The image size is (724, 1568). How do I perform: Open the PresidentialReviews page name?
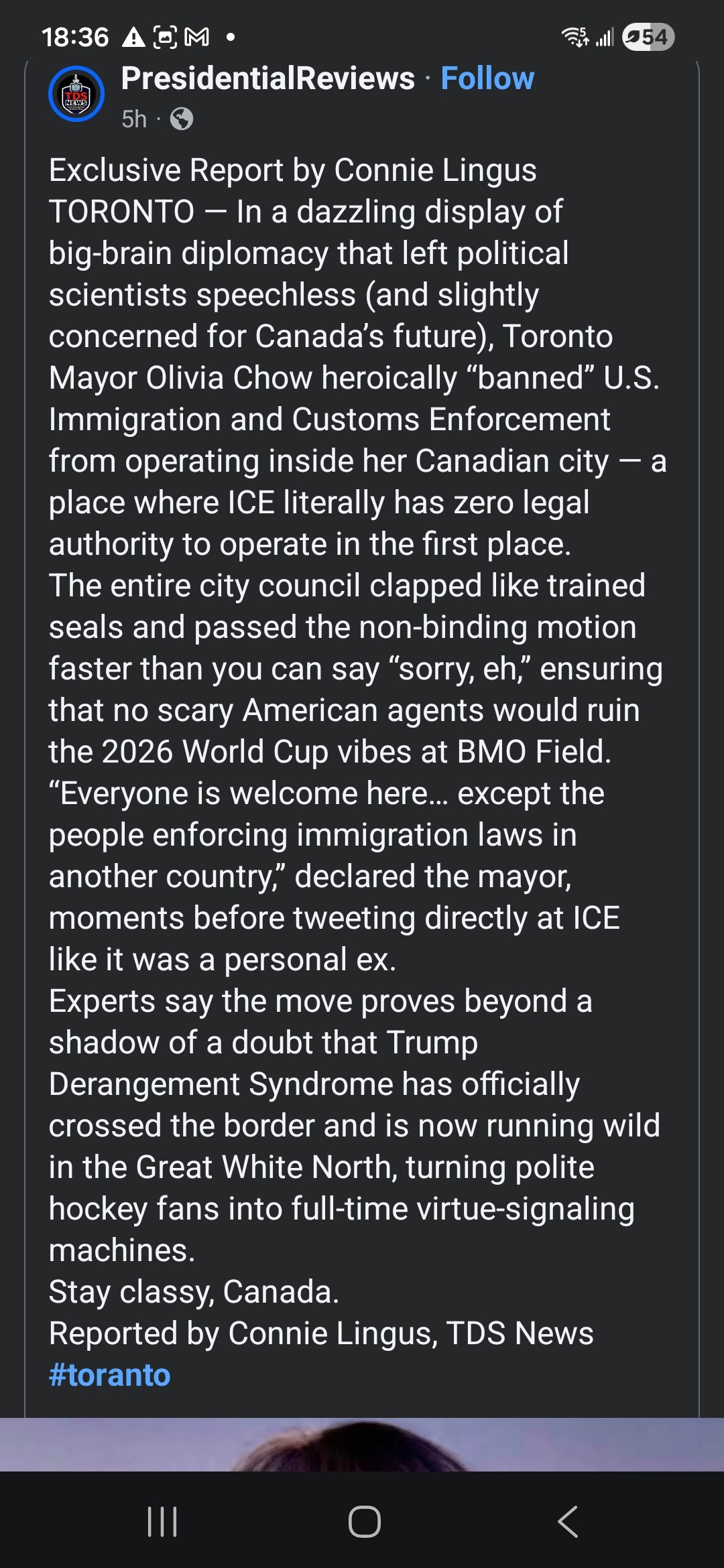click(268, 78)
